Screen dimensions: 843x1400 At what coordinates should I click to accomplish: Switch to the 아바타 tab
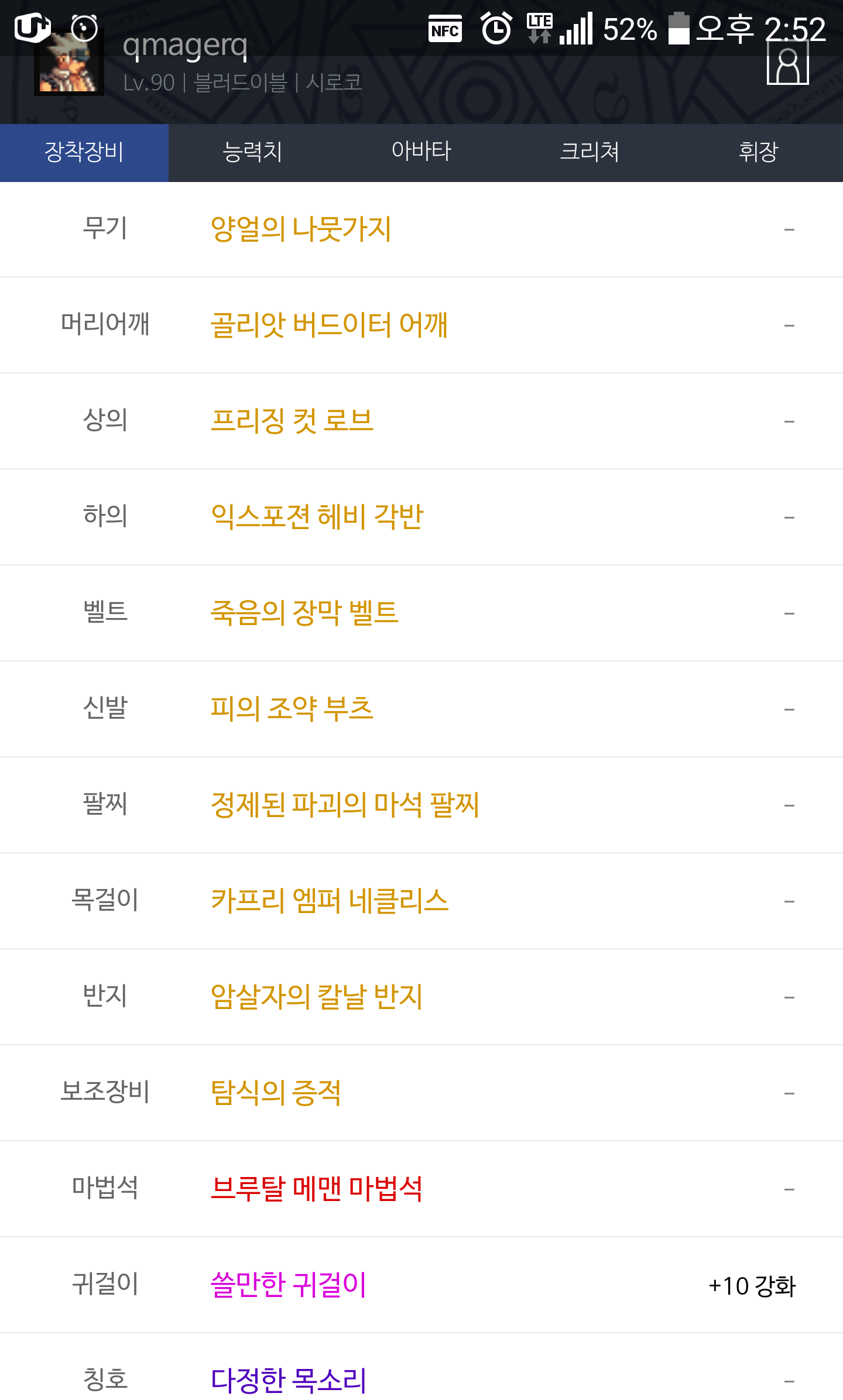pyautogui.click(x=421, y=152)
